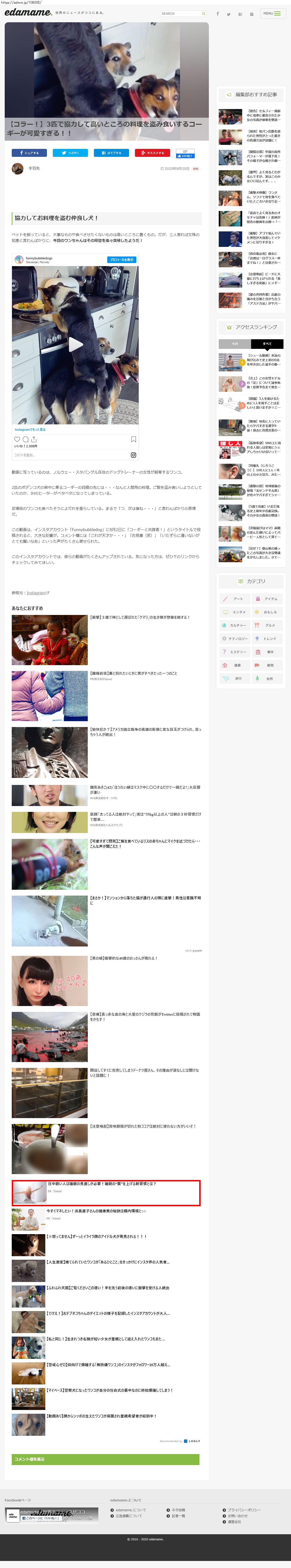Tap the green コメント欄を表示 button
Image resolution: width=291 pixels, height=1568 pixels.
[x=105, y=1459]
